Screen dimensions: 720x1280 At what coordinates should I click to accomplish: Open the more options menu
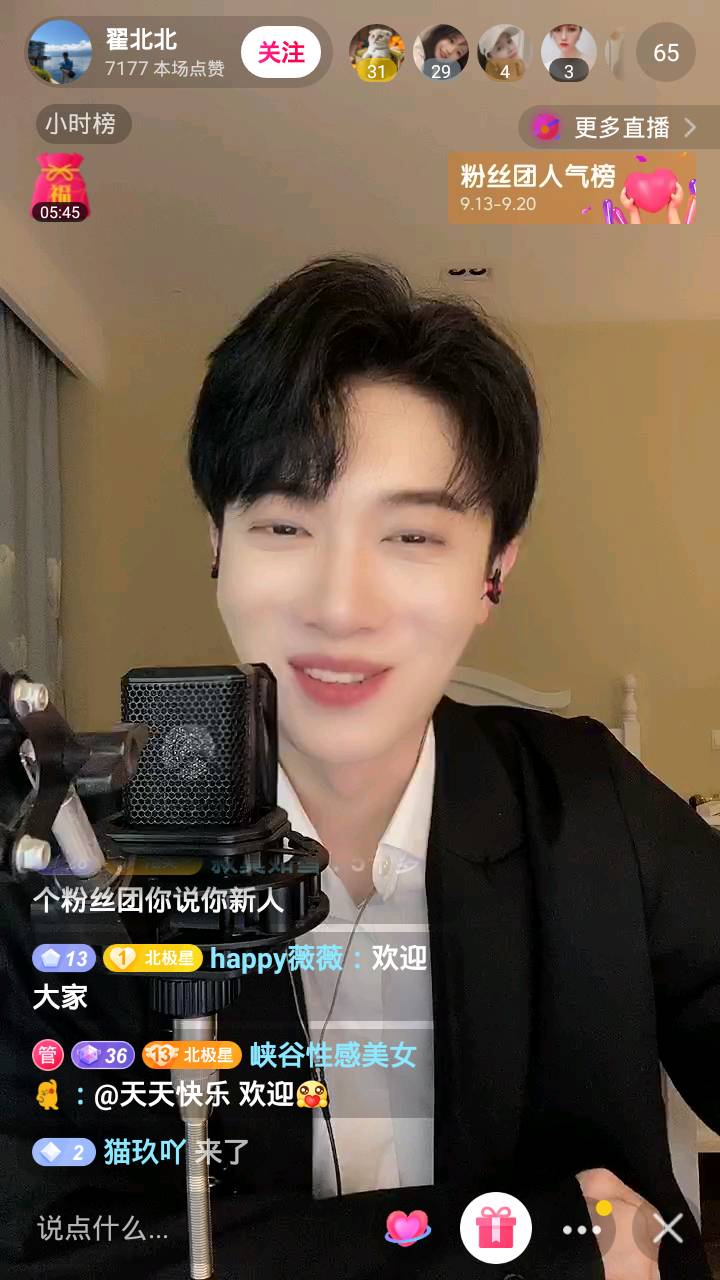(x=581, y=1229)
